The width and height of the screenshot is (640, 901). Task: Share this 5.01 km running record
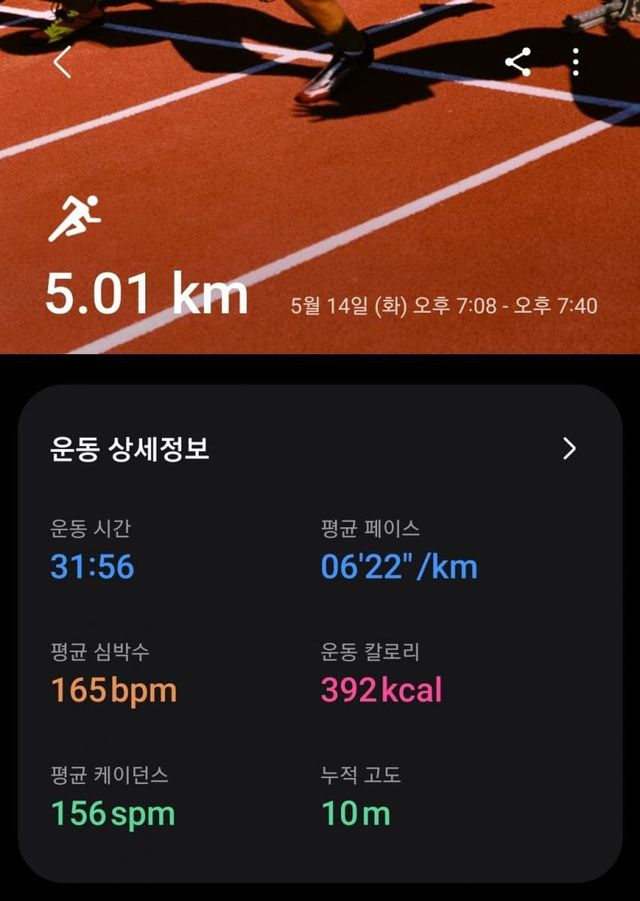tap(518, 63)
